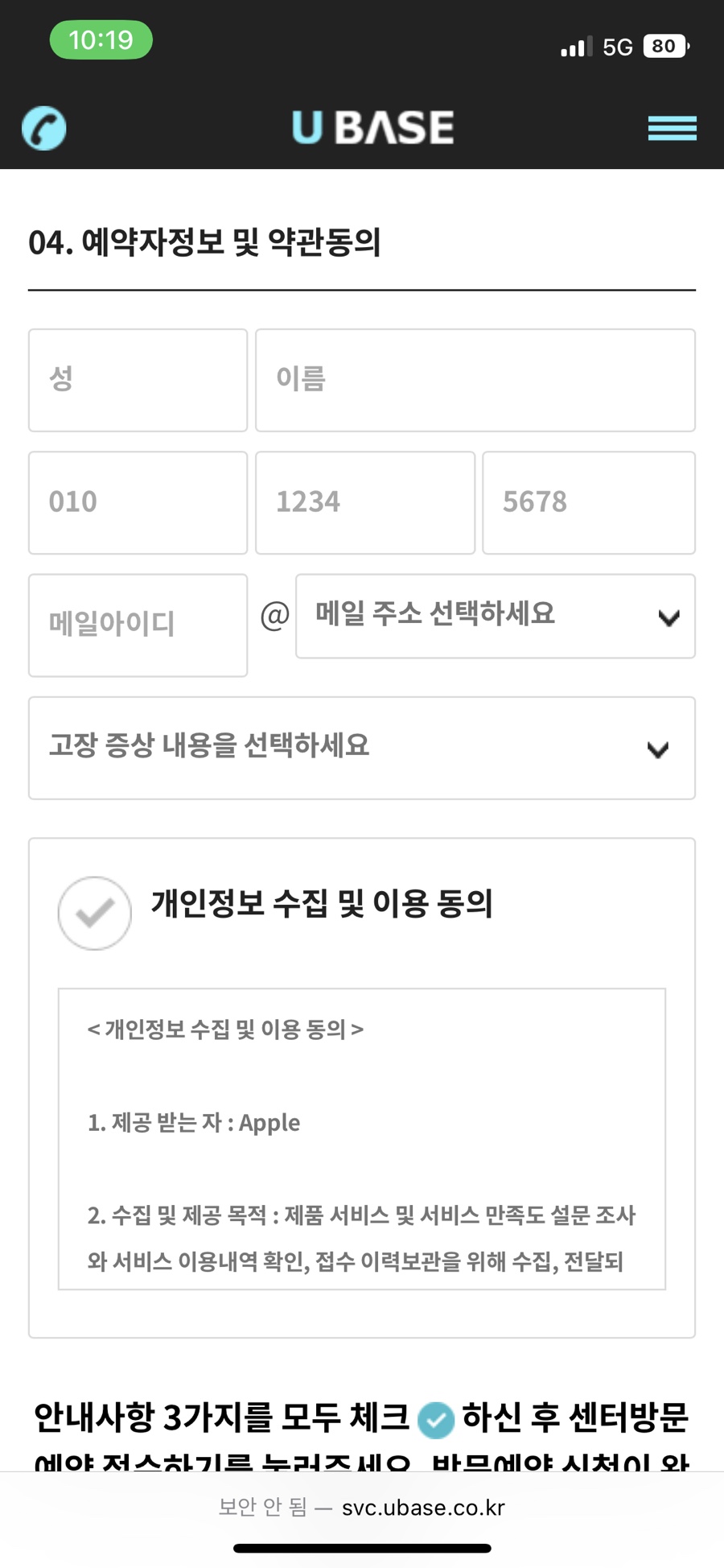Focus the 성 (last name) field

138,380
